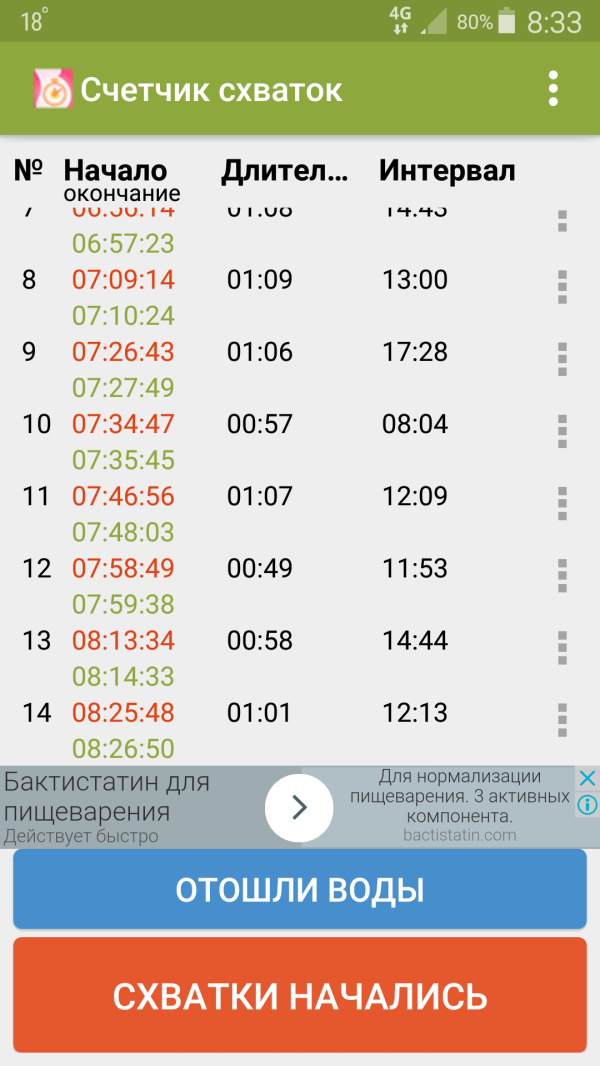Open options for contraction number 8
The height and width of the screenshot is (1066, 600).
click(x=562, y=287)
